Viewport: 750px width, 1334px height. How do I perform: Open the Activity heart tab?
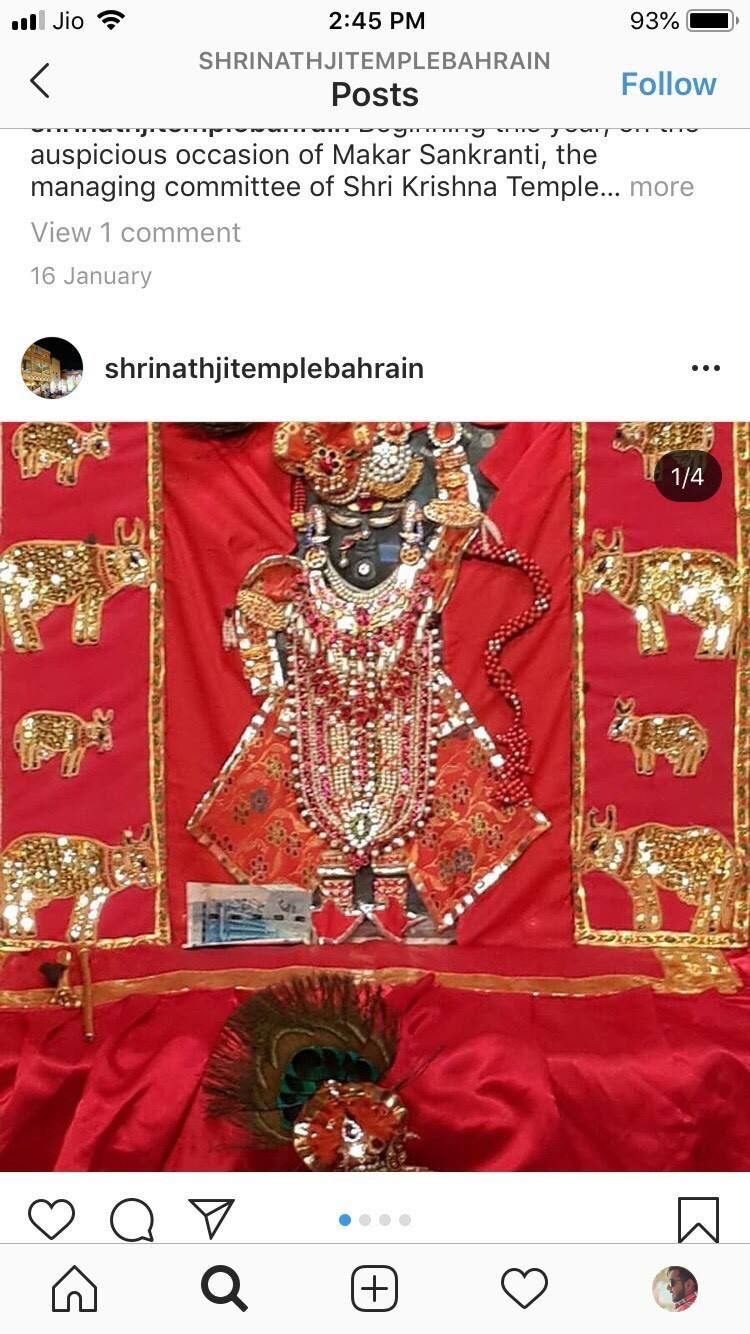tap(524, 1289)
